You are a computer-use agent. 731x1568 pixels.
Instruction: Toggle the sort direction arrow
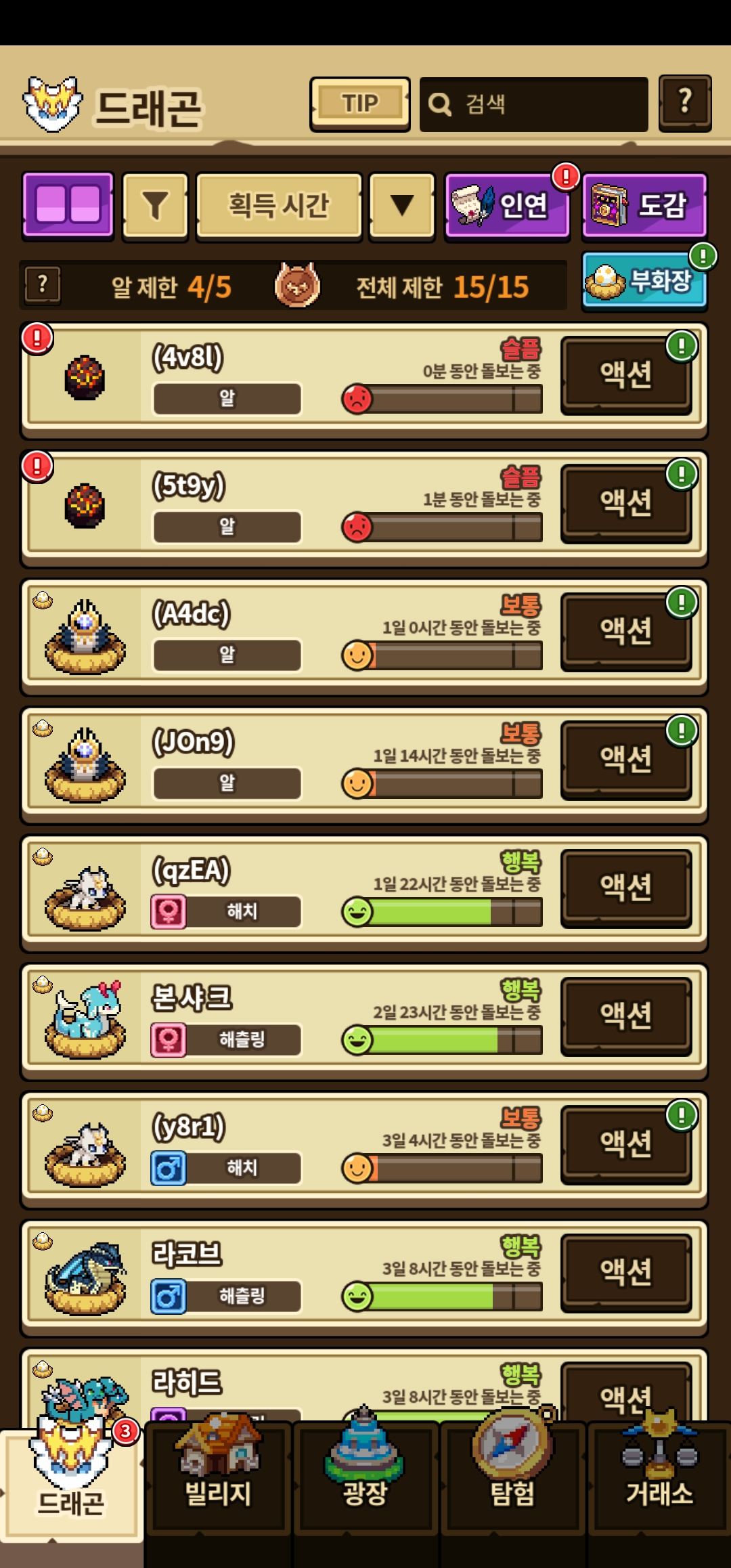pos(401,206)
